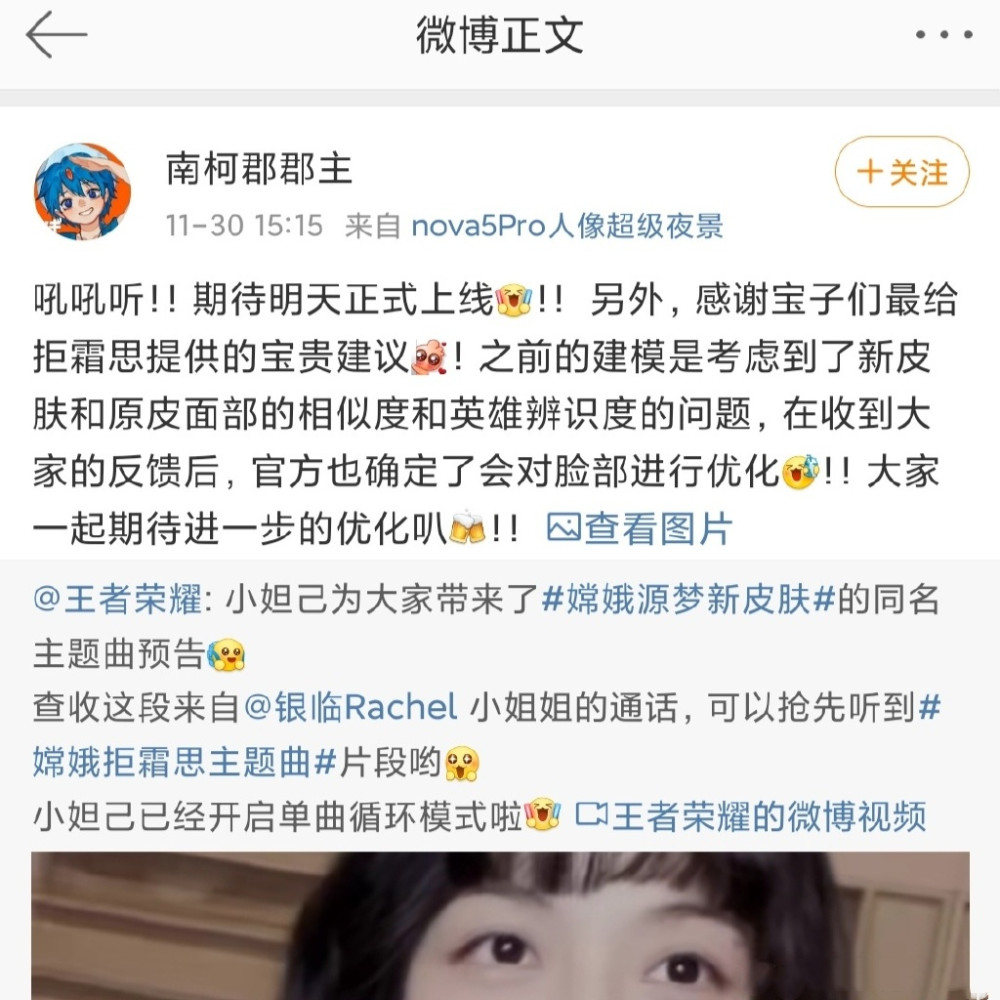The height and width of the screenshot is (1000, 1000).
Task: Go back using the arrow icon
Action: (x=56, y=36)
